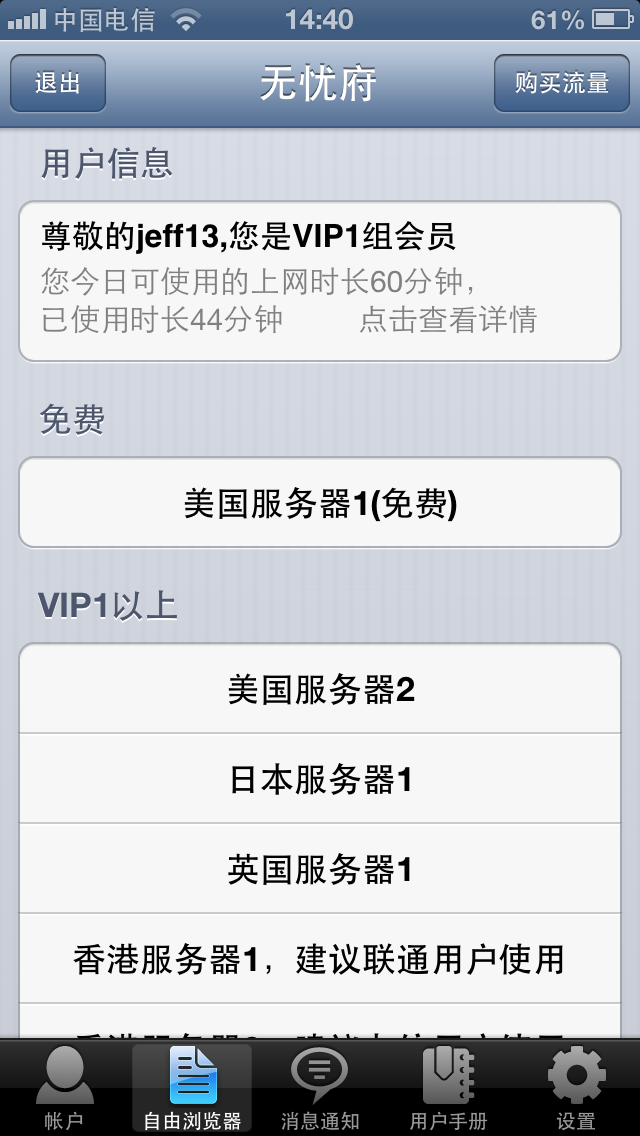Choose 日本服务器1
This screenshot has height=1136, width=640.
point(320,779)
